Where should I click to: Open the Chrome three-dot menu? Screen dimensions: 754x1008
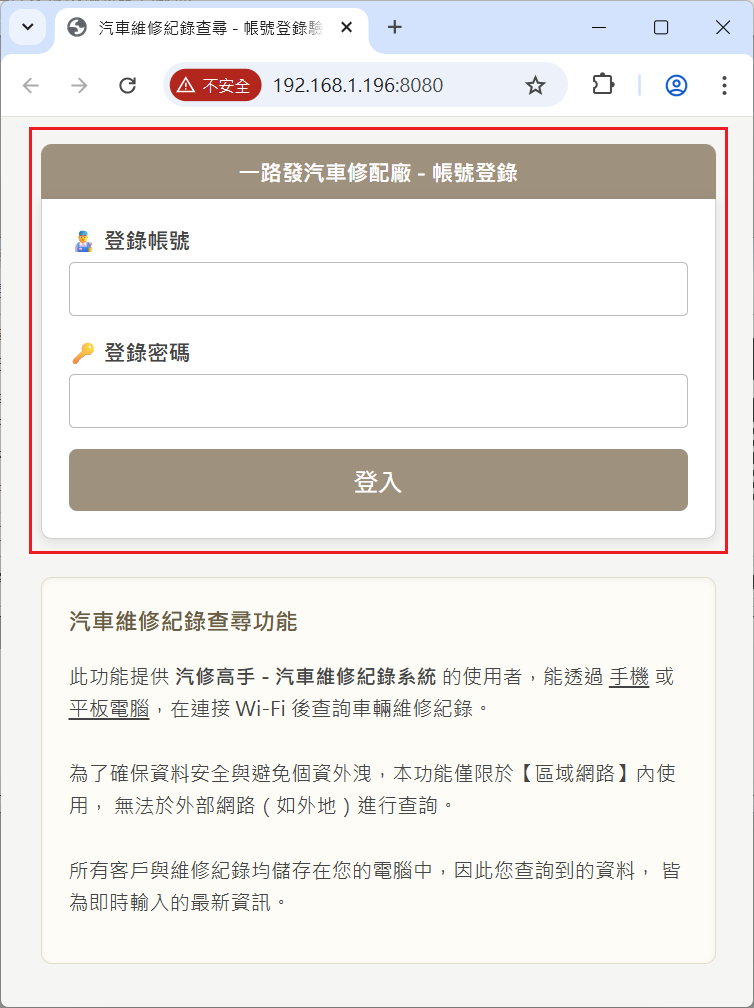coord(724,86)
